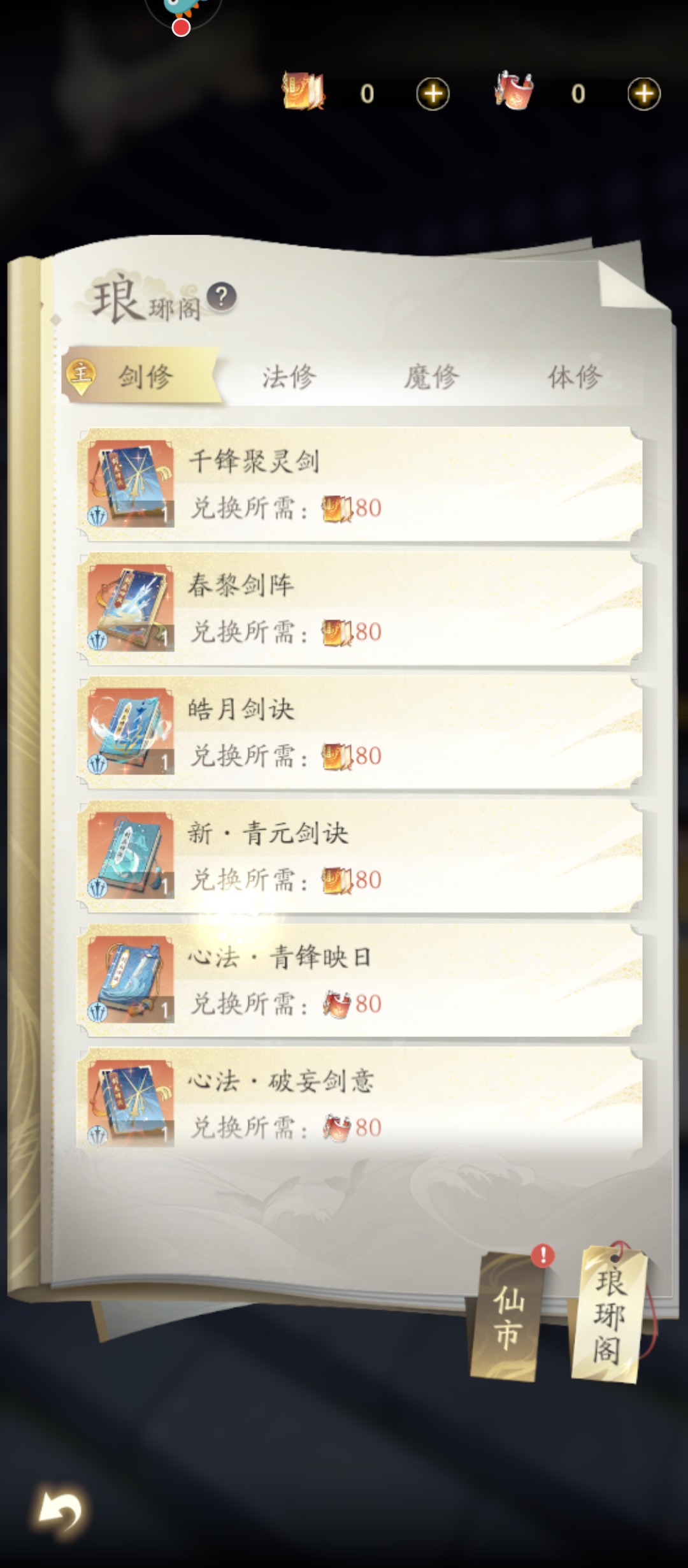Switch to the 法修 tab
This screenshot has height=1568, width=688.
289,377
